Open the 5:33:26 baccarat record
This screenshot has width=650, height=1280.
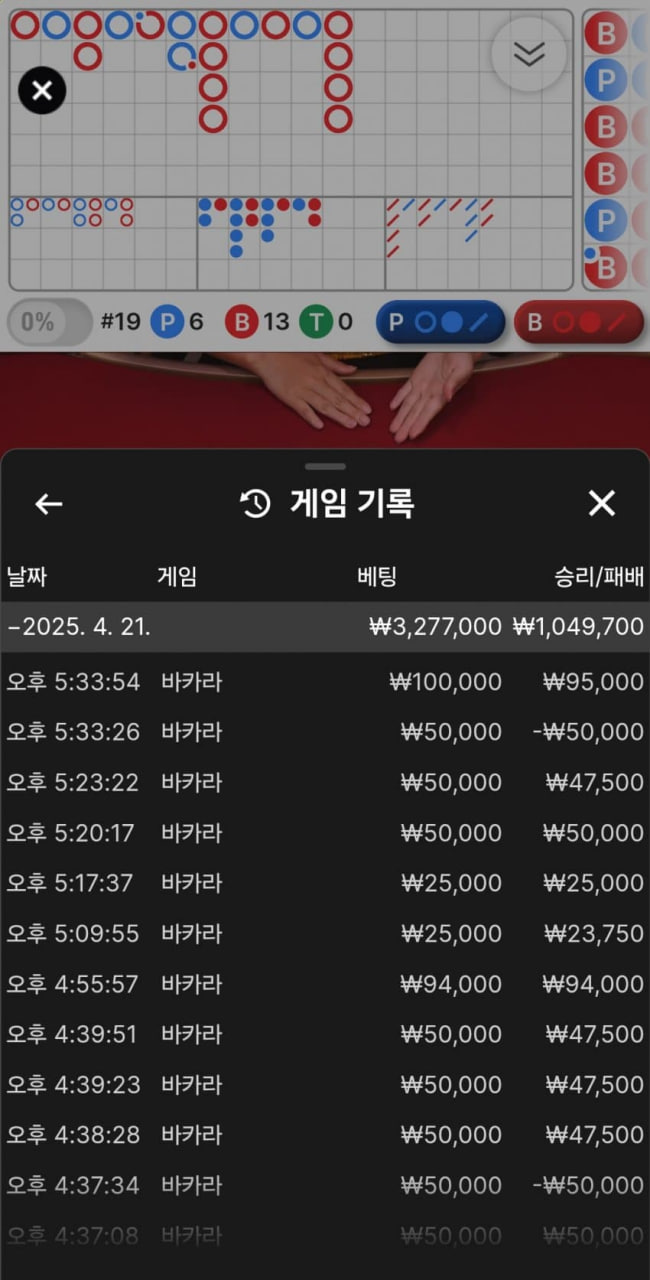[325, 732]
